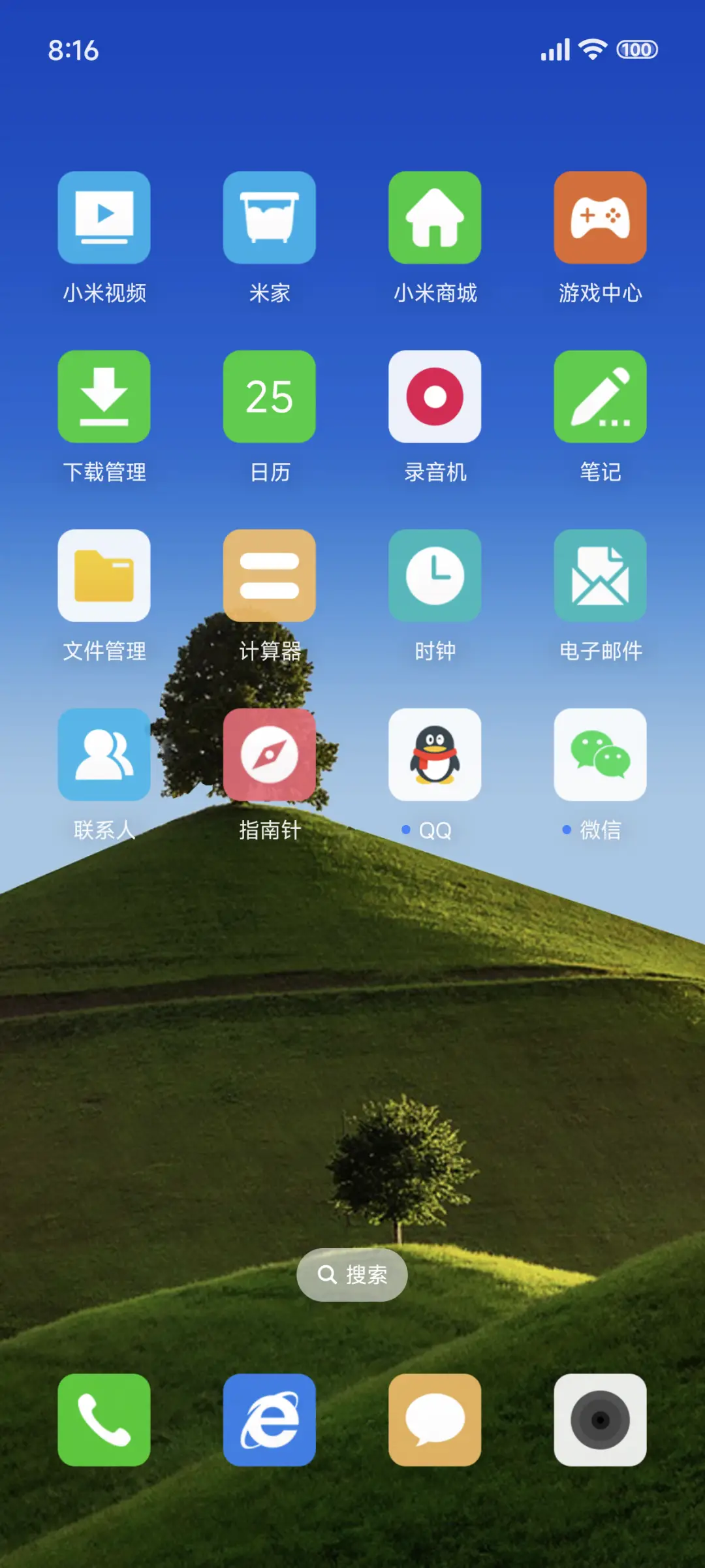The width and height of the screenshot is (705, 1568).
Task: Launch the 米家 smart home app
Action: click(x=270, y=219)
